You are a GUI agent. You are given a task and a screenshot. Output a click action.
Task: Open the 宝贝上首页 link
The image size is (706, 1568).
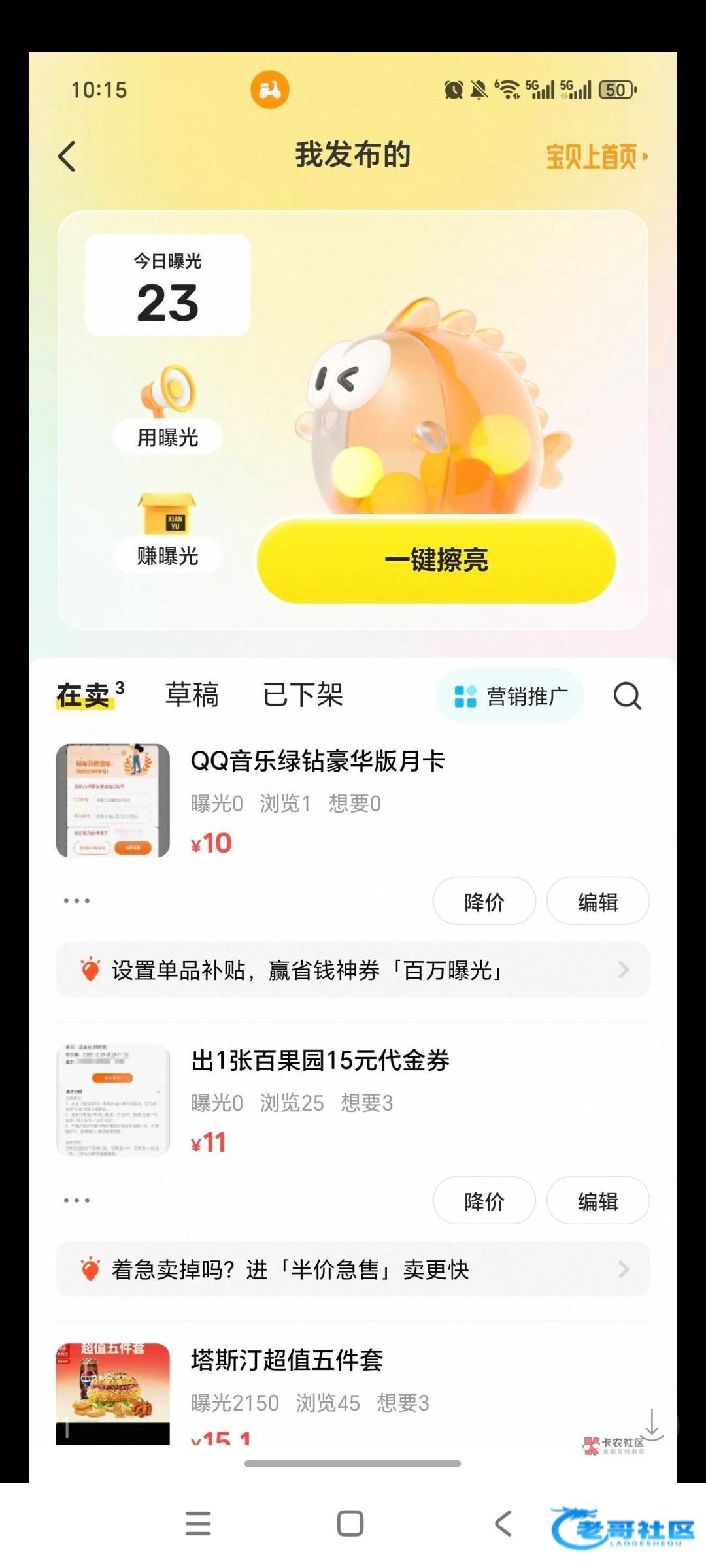tap(596, 157)
